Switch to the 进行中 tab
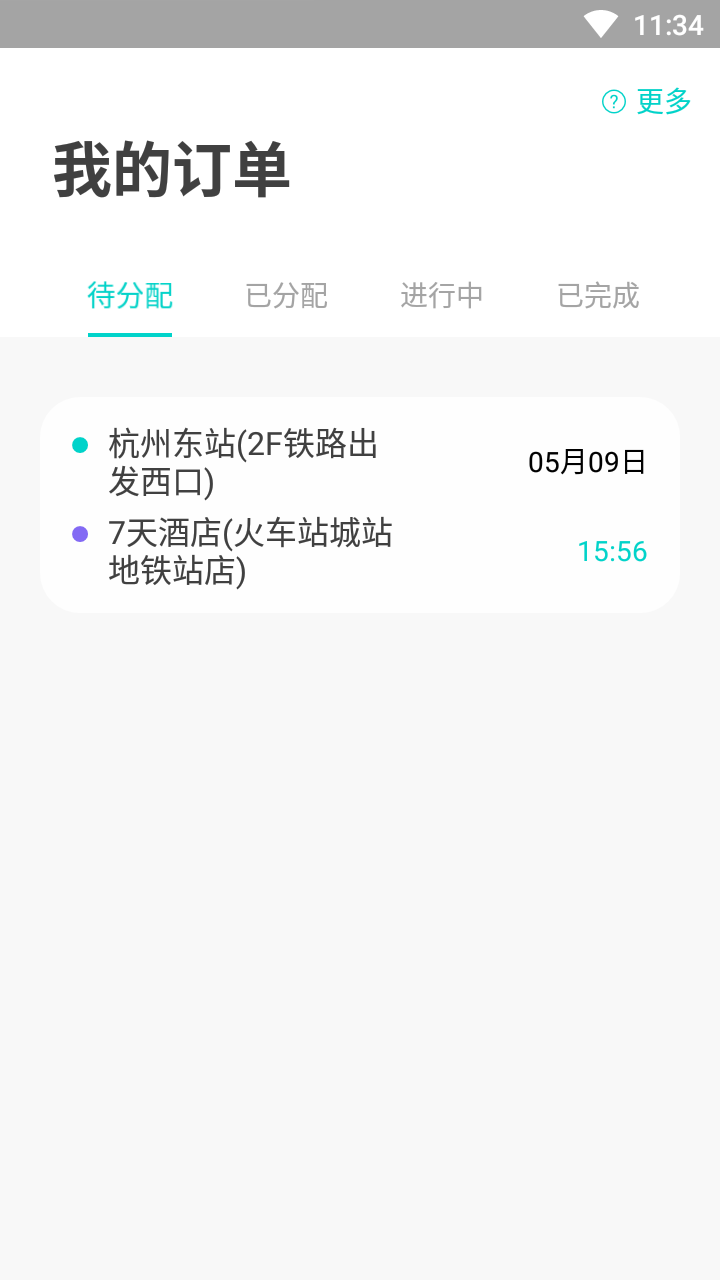Image resolution: width=720 pixels, height=1280 pixels. [442, 296]
